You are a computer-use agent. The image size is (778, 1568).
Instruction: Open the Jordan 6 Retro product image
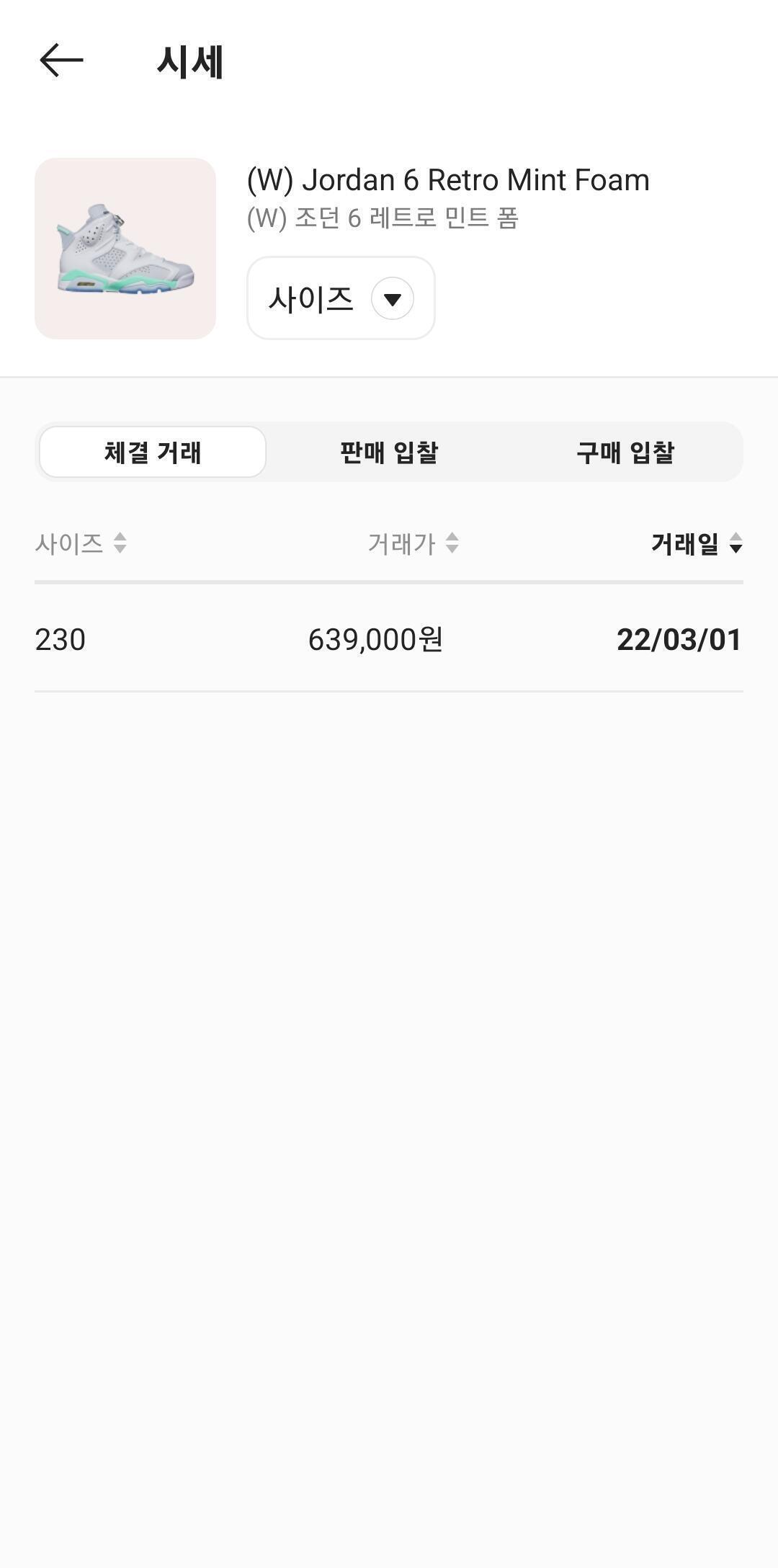pyautogui.click(x=125, y=249)
